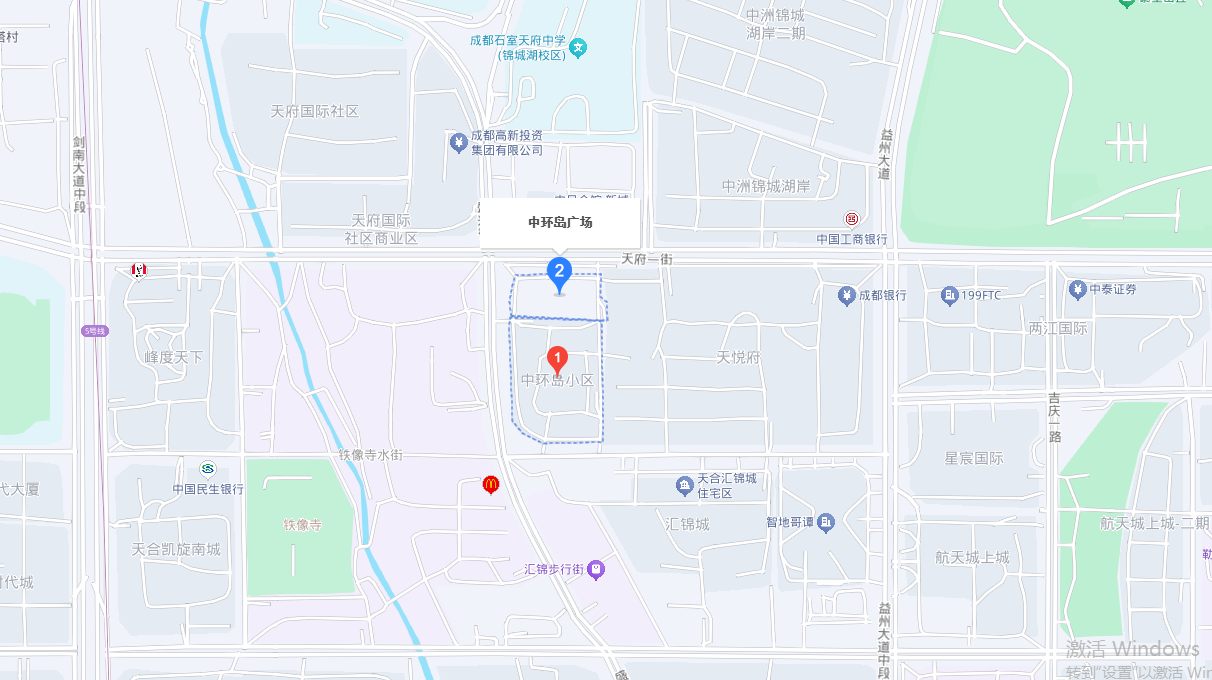The height and width of the screenshot is (680, 1212).
Task: Tap the 成都银行 point of interest
Action: 848,295
